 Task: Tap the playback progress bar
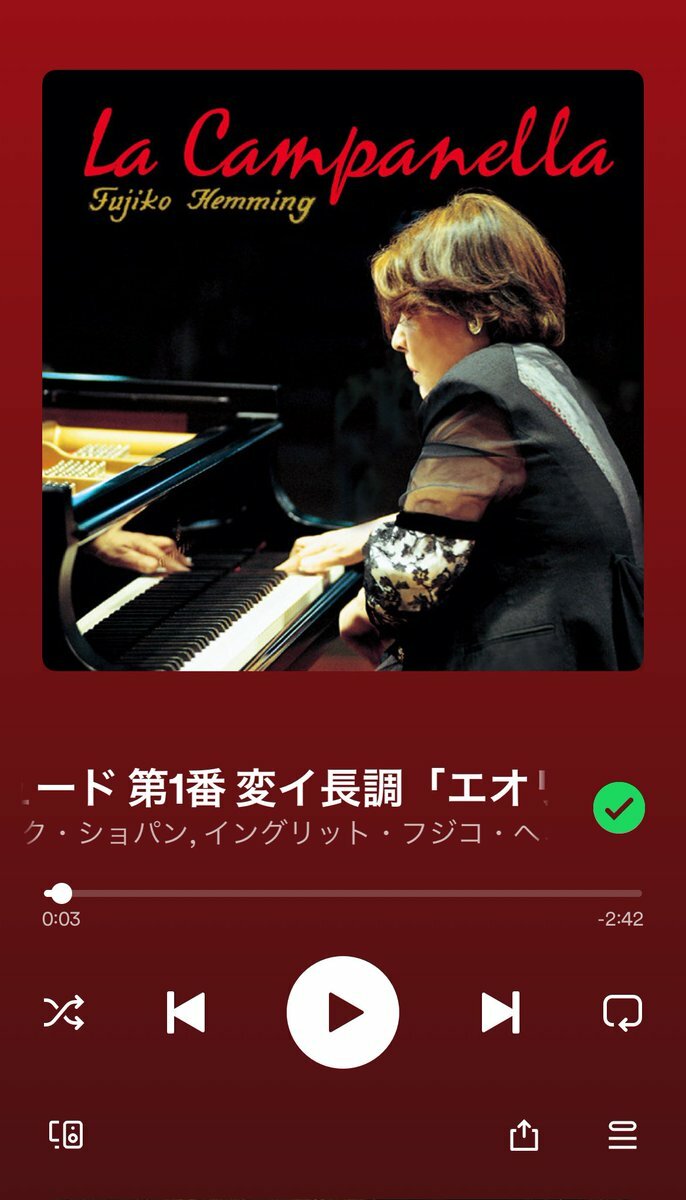[343, 893]
